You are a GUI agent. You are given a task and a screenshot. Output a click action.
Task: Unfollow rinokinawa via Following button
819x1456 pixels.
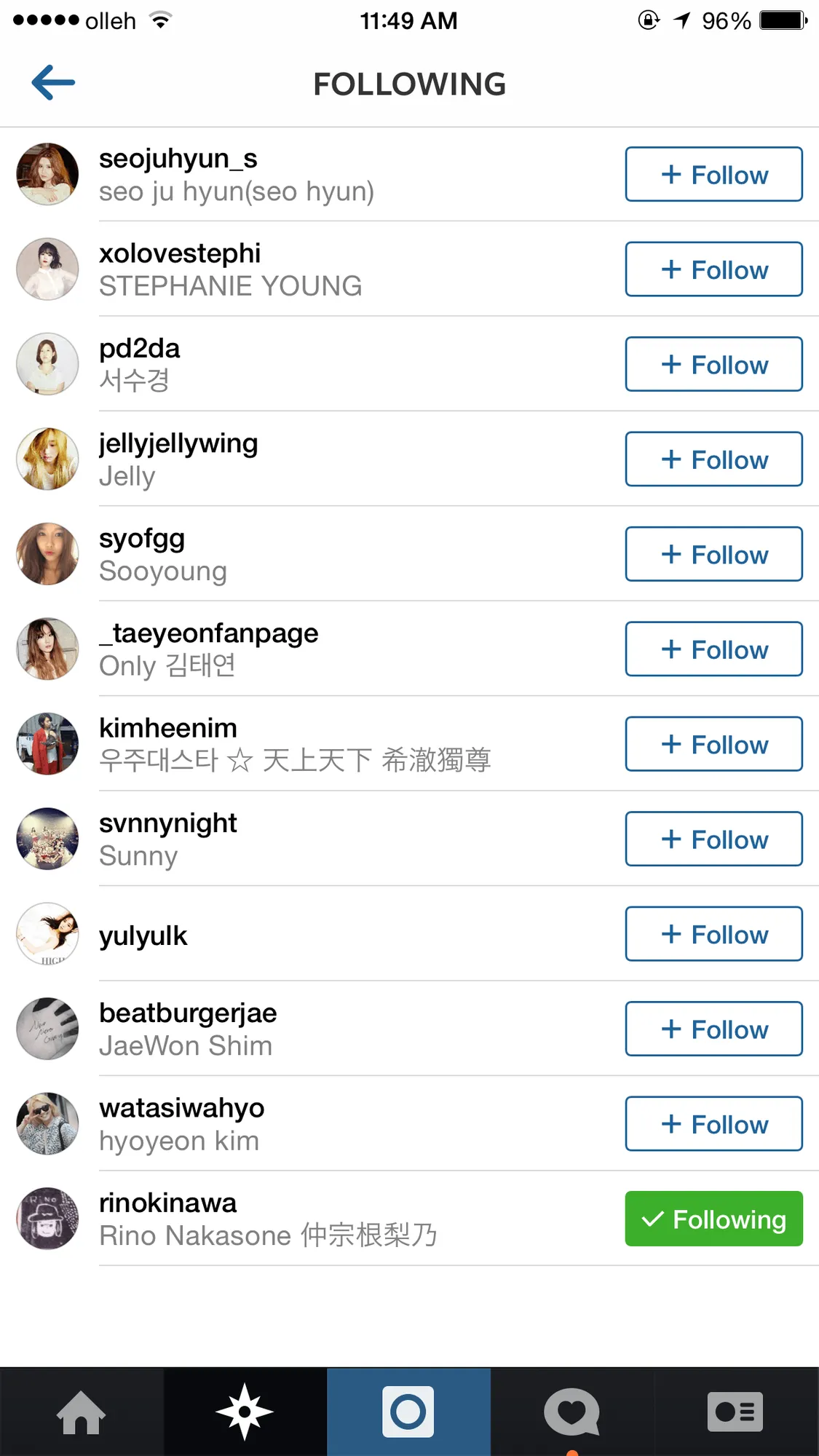click(713, 1219)
